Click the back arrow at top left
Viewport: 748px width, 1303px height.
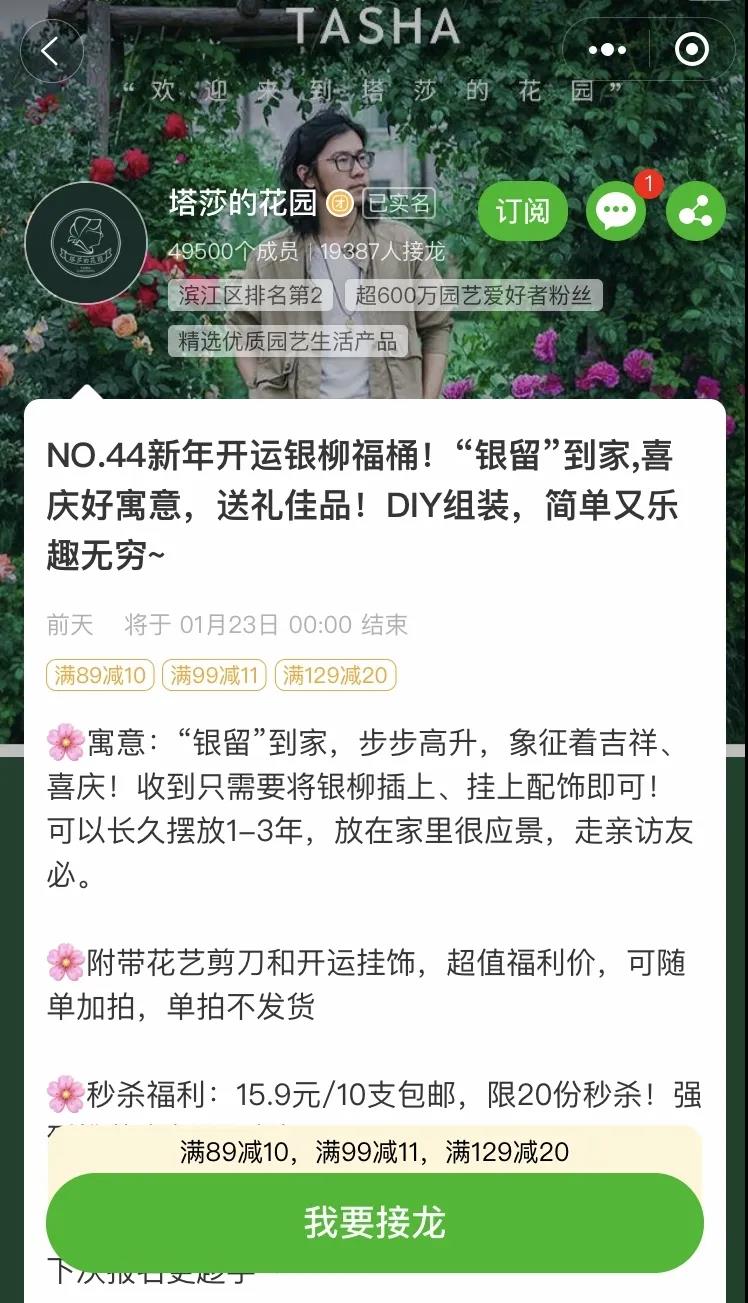click(51, 51)
